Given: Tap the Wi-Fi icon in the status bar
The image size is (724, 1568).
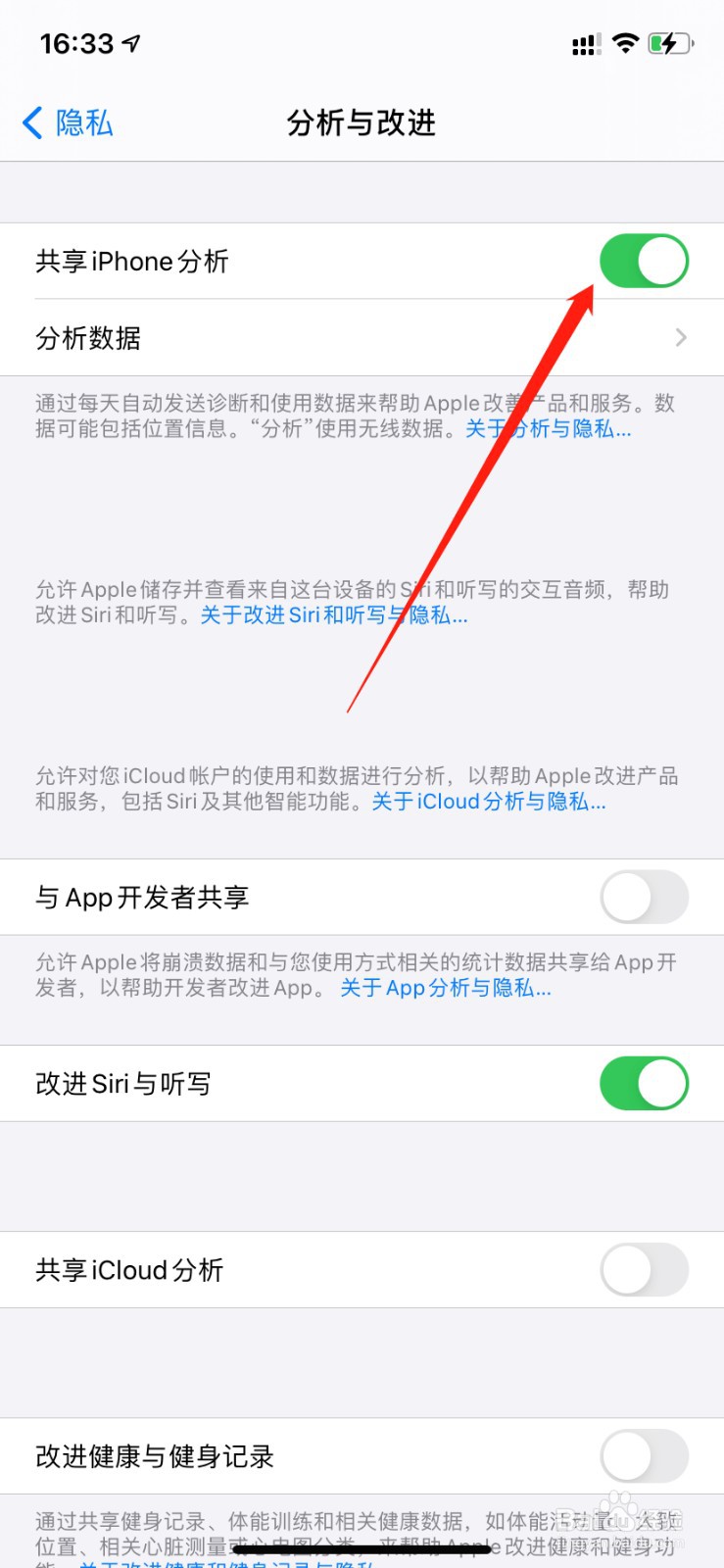Looking at the screenshot, I should 625,43.
